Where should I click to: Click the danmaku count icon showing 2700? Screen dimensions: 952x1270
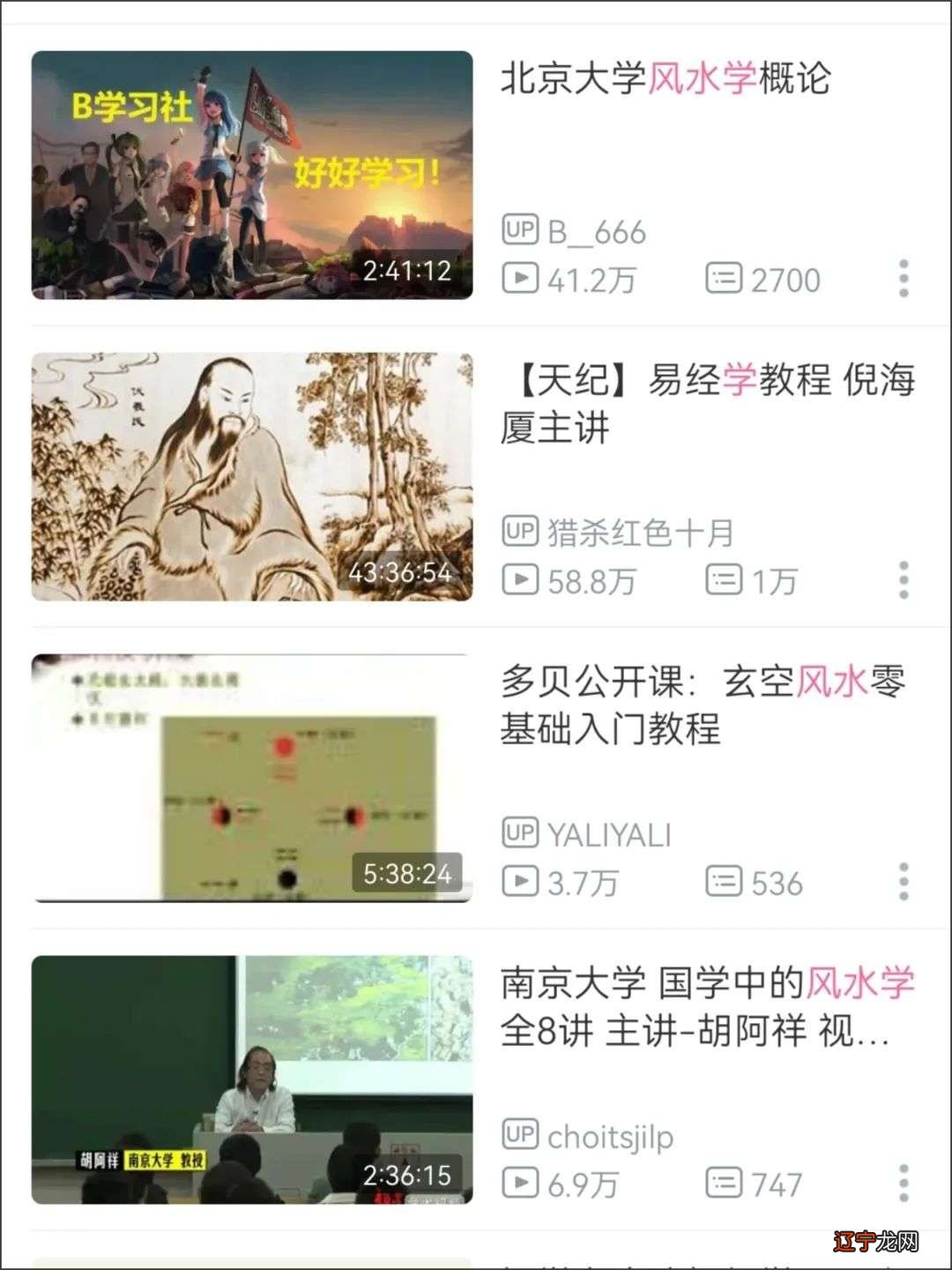point(726,278)
